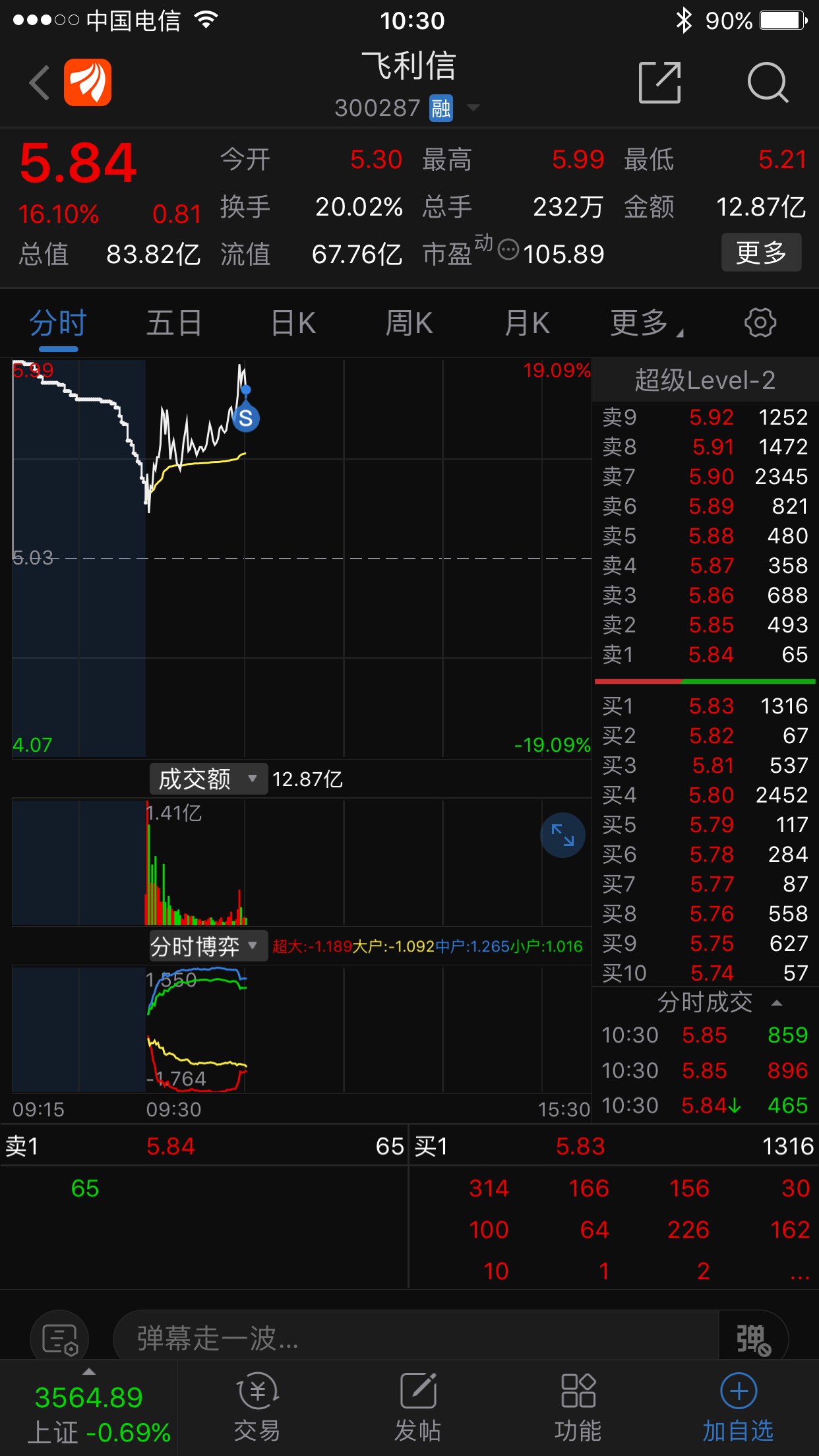Tap the 更多 button for more quote details
The height and width of the screenshot is (1456, 819).
tap(761, 253)
